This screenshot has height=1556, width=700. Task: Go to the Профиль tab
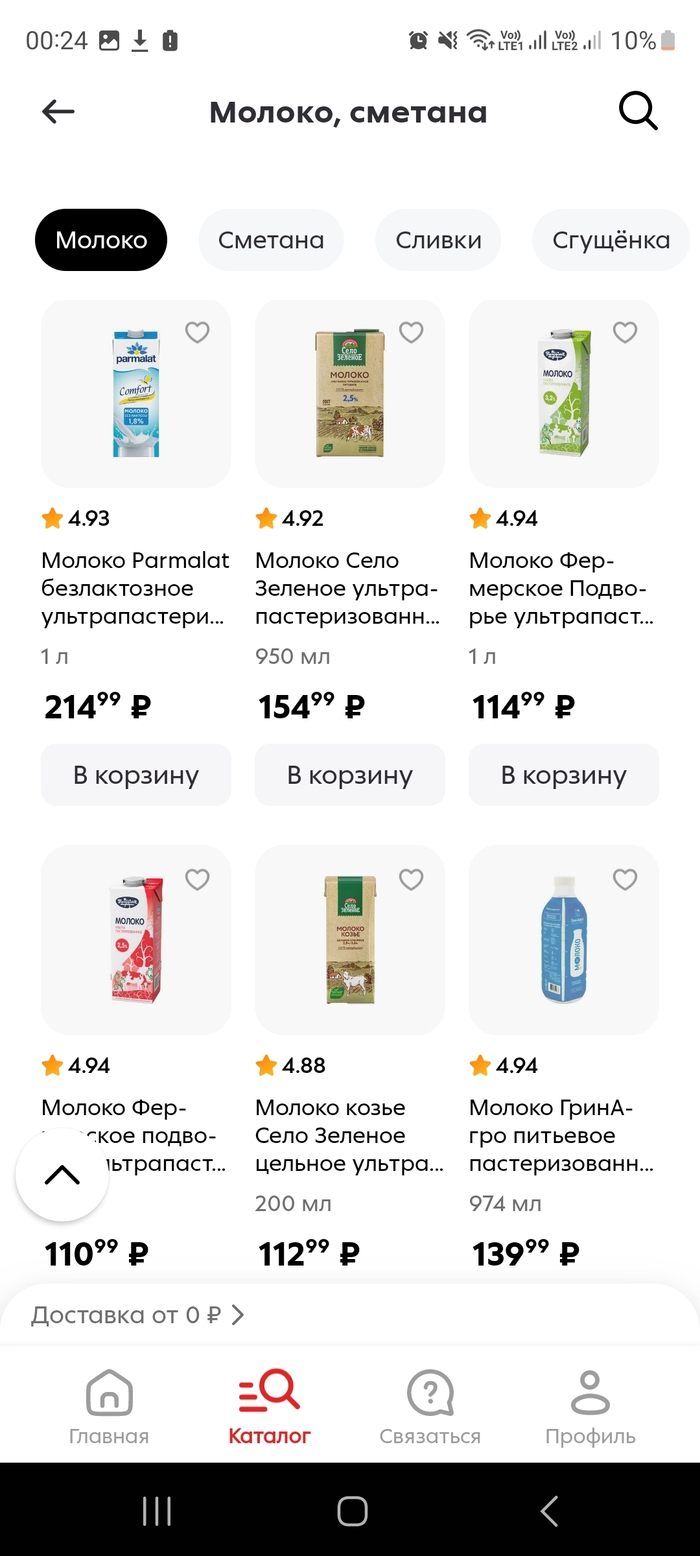point(590,1407)
